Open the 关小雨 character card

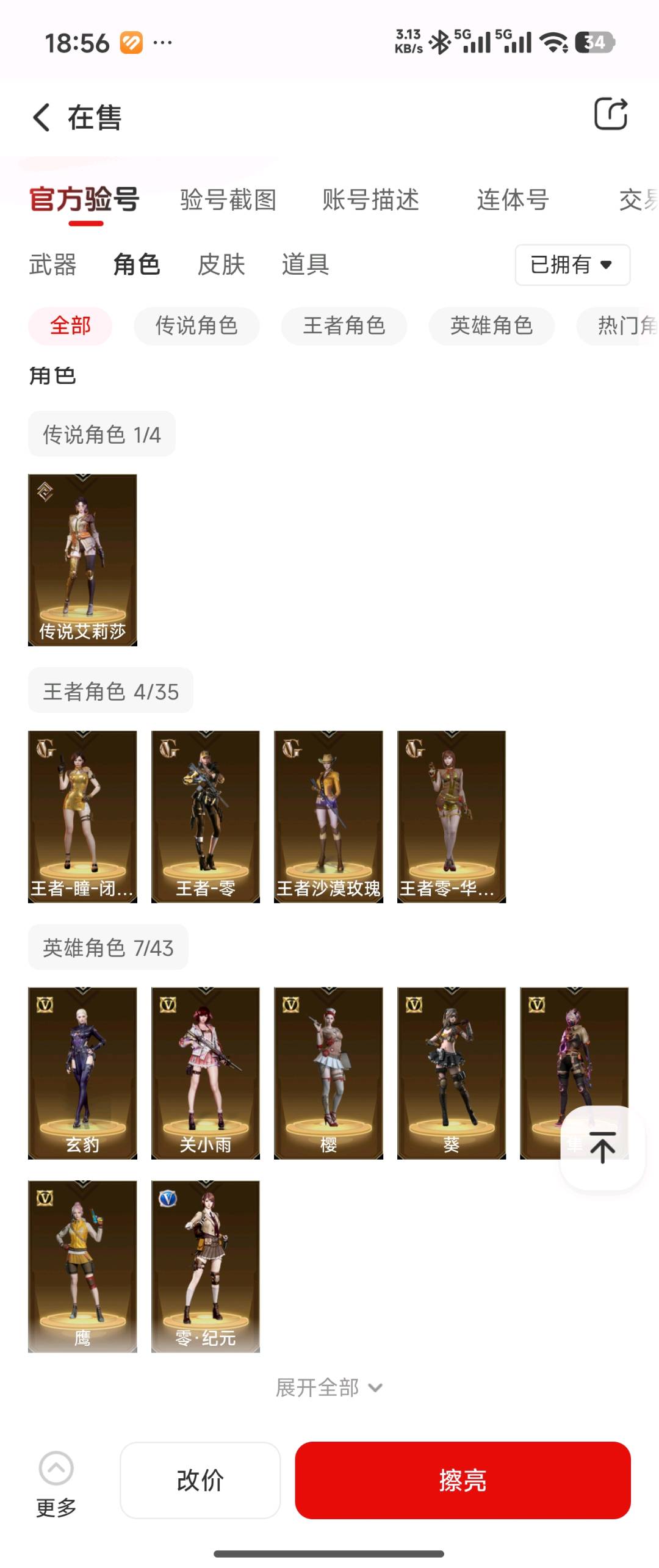coord(206,1072)
